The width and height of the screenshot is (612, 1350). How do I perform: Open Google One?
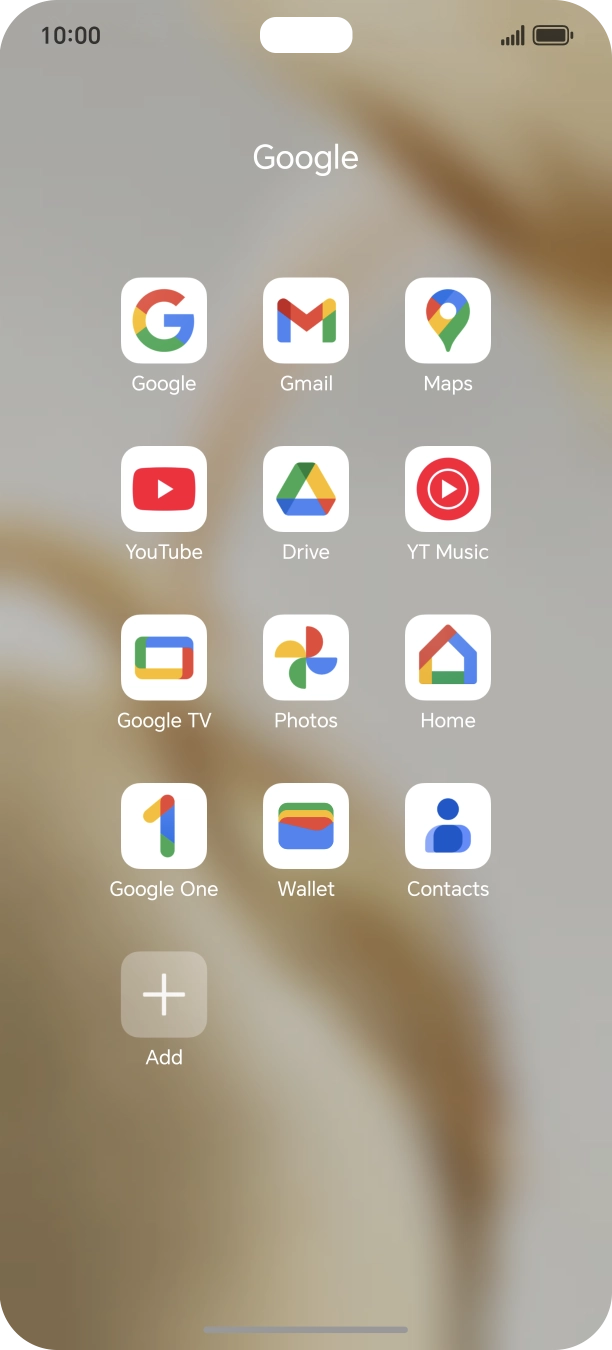pos(164,826)
